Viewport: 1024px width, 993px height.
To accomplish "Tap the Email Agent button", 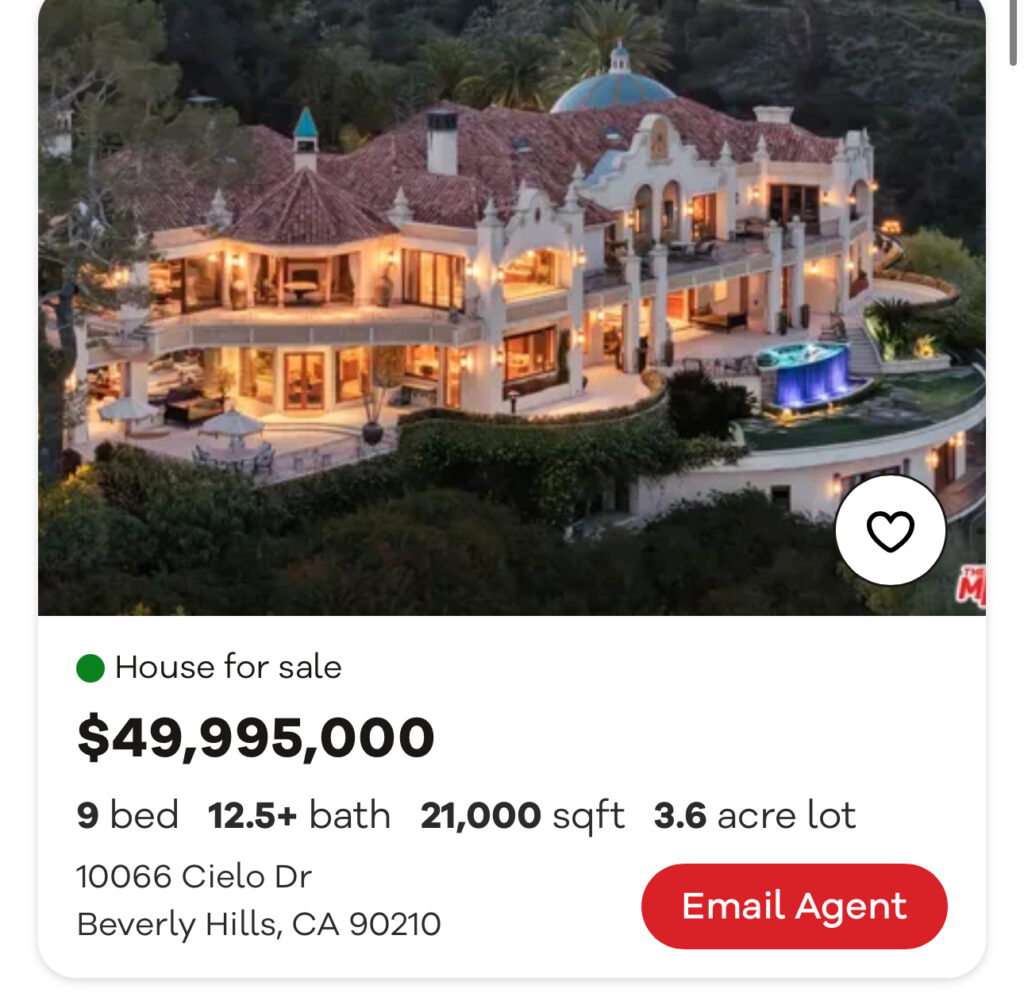I will click(x=794, y=906).
